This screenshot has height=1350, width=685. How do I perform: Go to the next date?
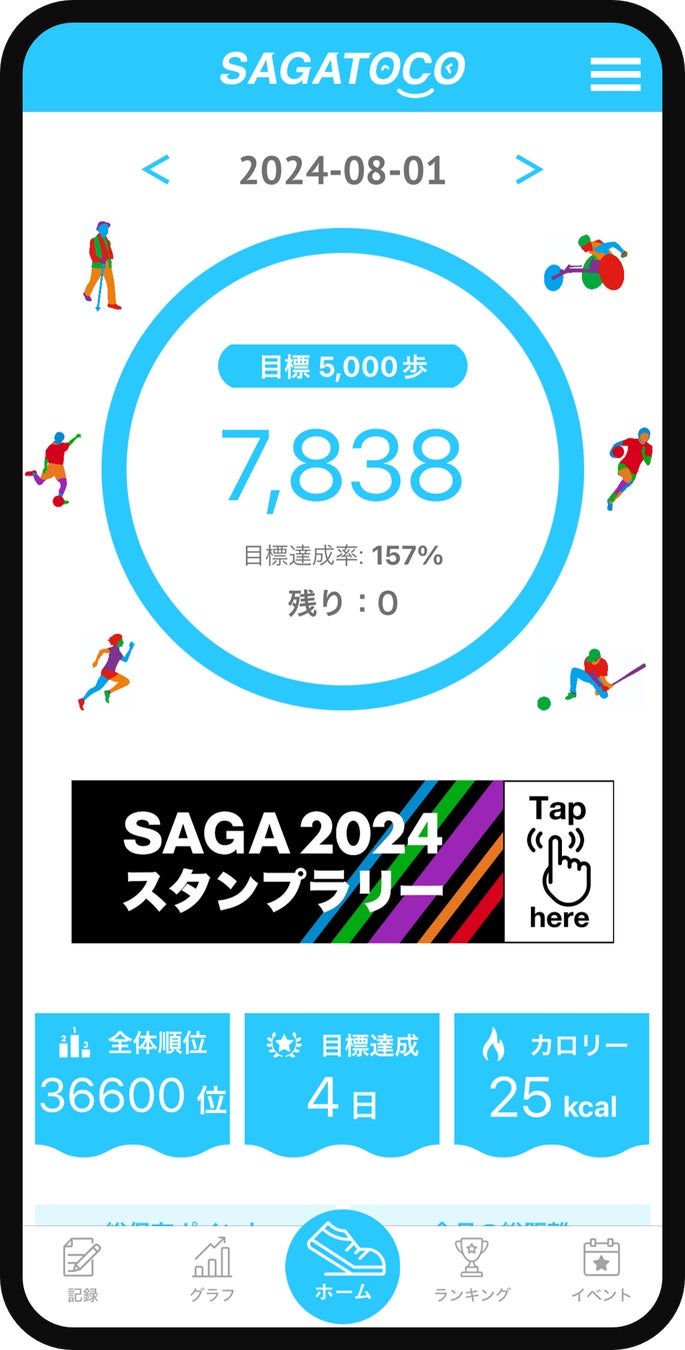pyautogui.click(x=529, y=170)
